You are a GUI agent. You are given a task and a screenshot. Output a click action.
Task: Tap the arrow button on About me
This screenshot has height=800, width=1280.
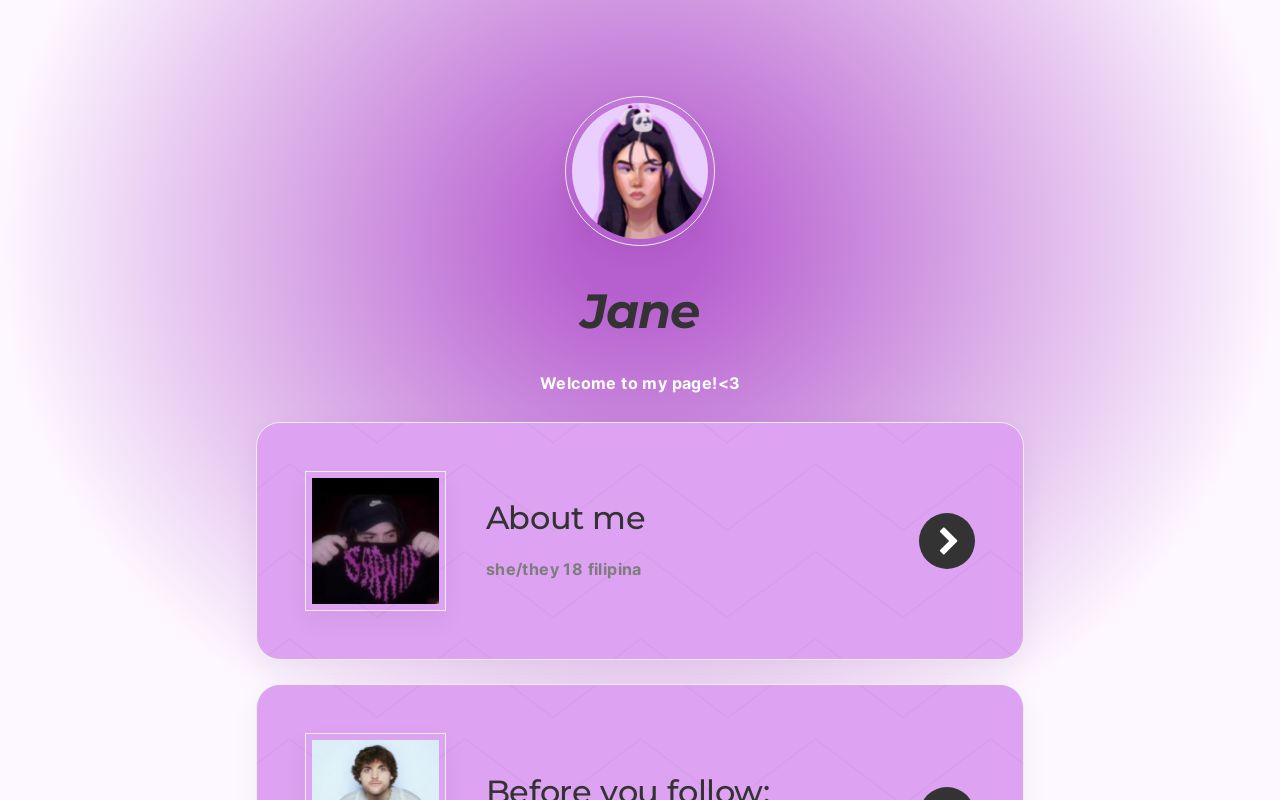click(x=946, y=541)
